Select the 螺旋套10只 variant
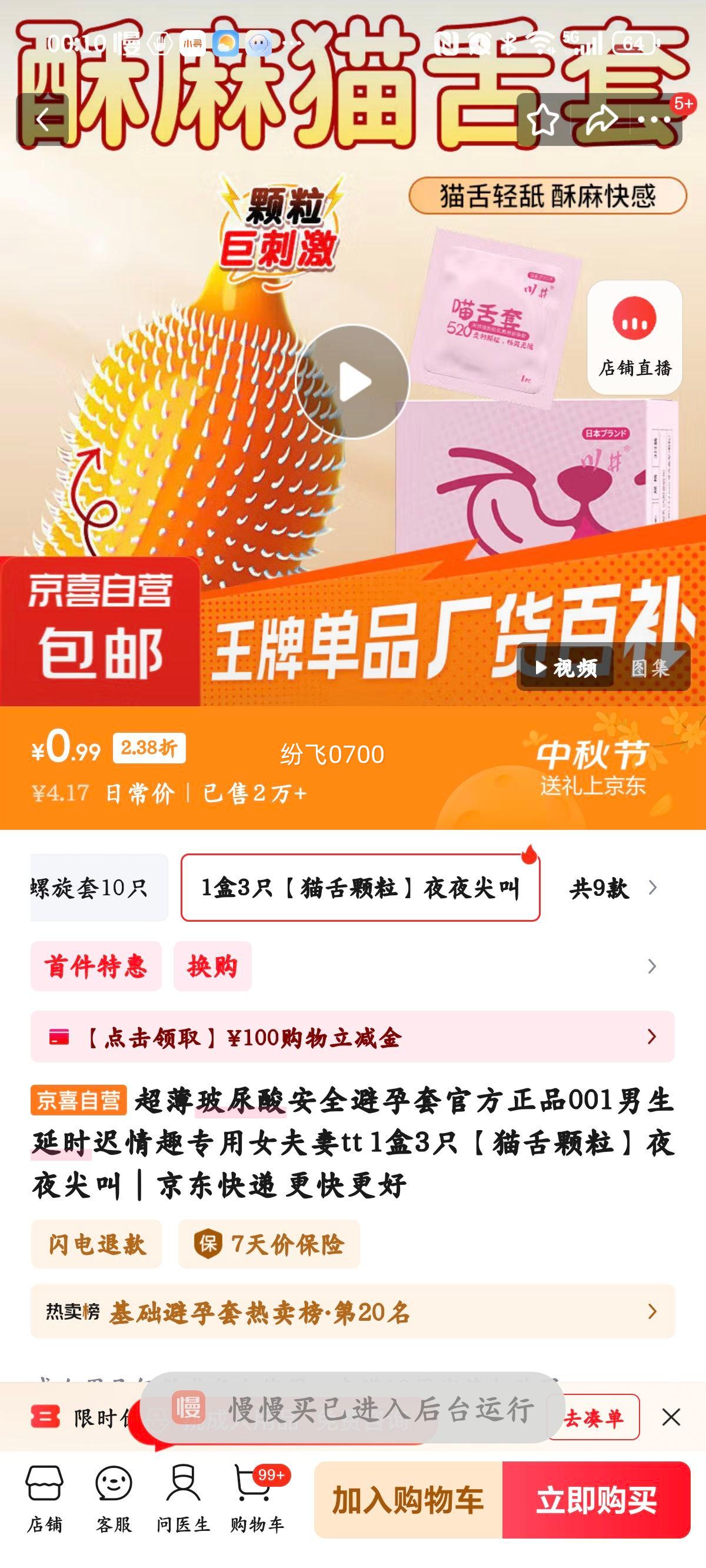706x1568 pixels. pos(98,888)
